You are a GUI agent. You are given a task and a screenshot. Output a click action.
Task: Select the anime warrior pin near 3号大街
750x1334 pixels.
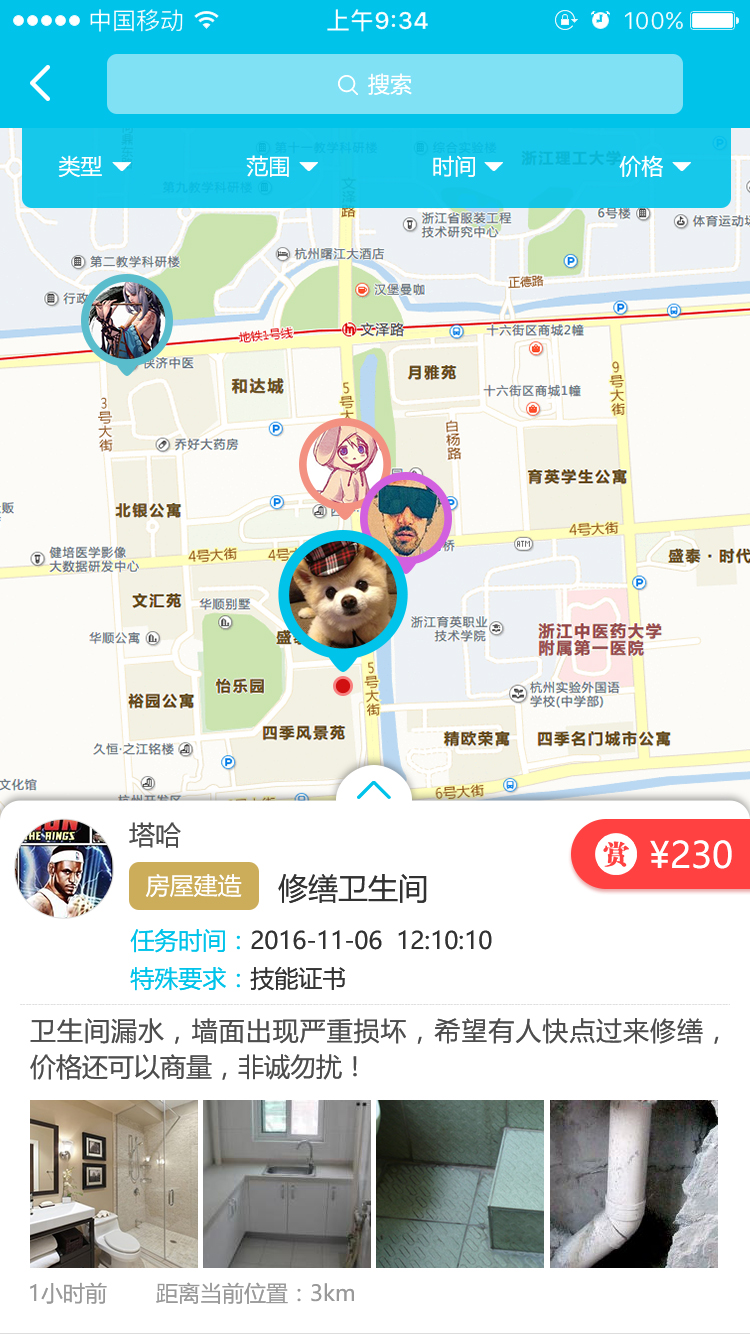pyautogui.click(x=127, y=322)
